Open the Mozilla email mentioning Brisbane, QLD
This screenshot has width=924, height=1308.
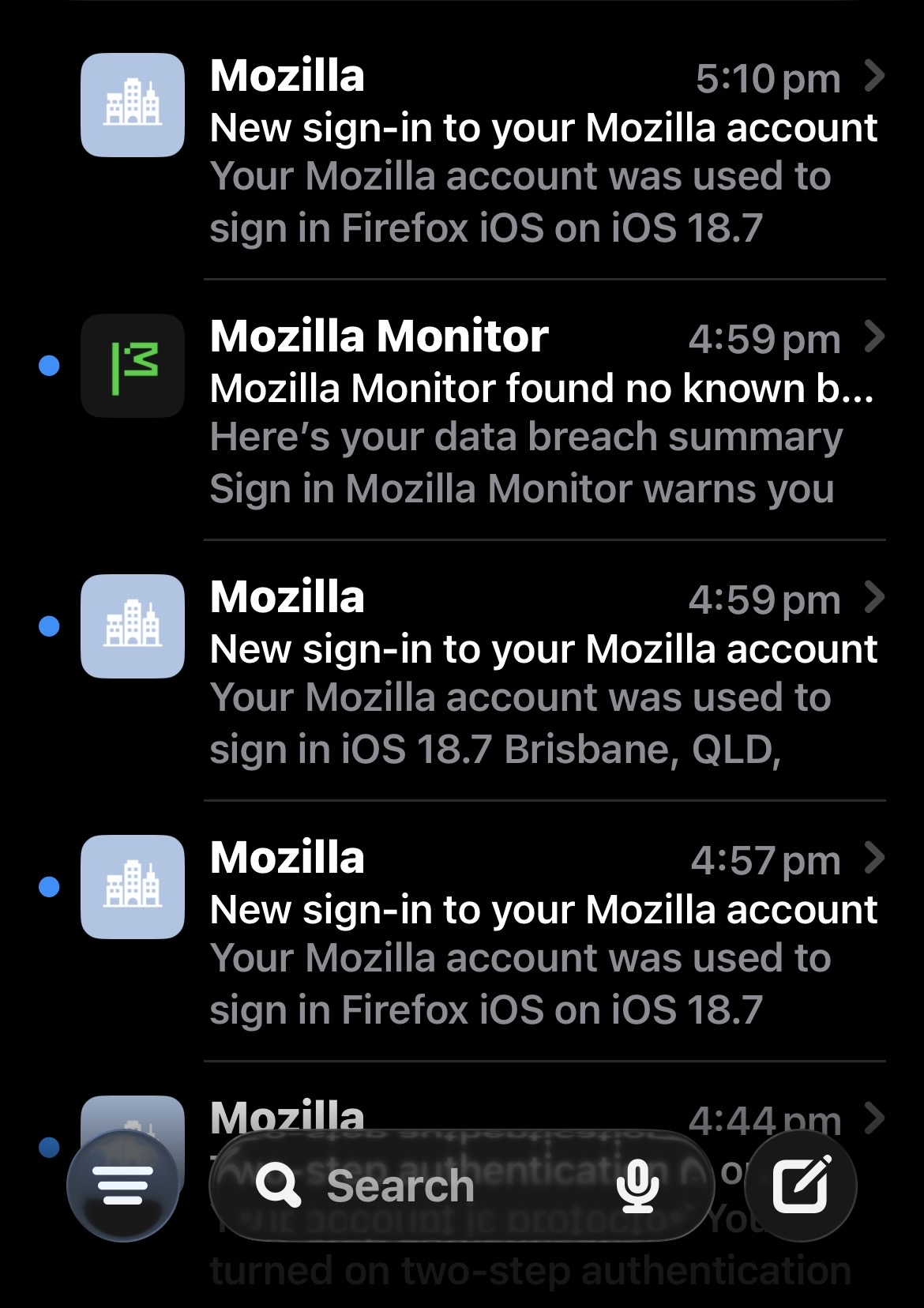[543, 673]
